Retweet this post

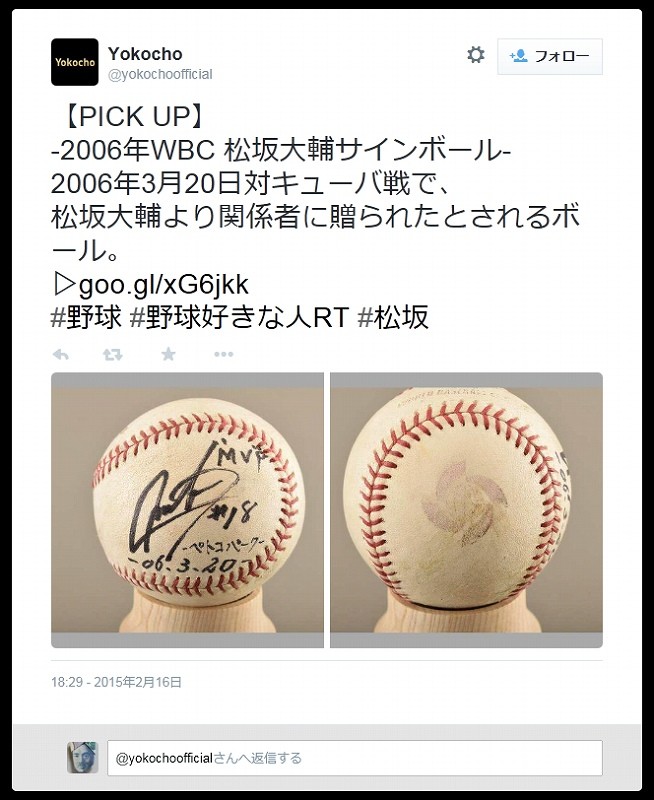(x=113, y=355)
